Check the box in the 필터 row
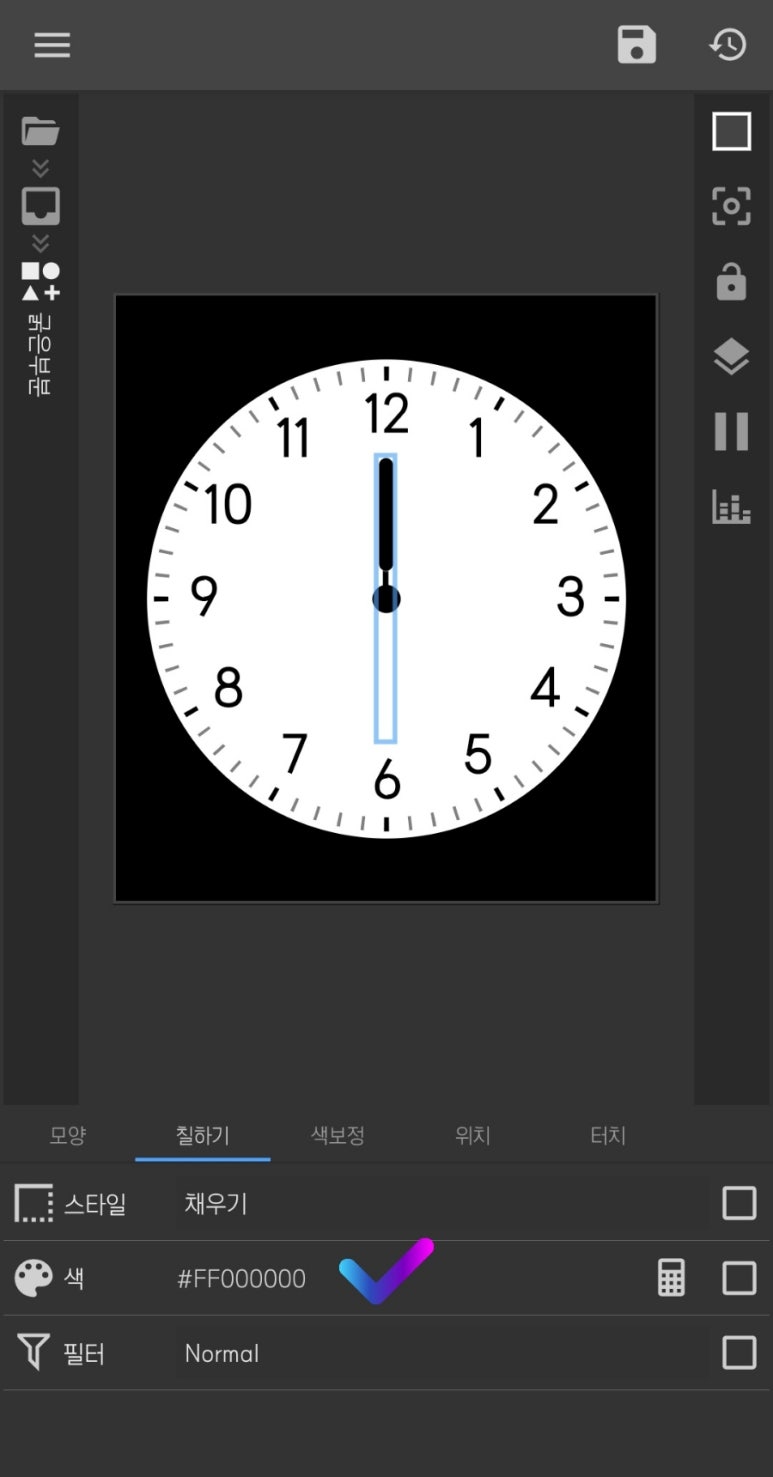The image size is (773, 1477). (739, 1353)
